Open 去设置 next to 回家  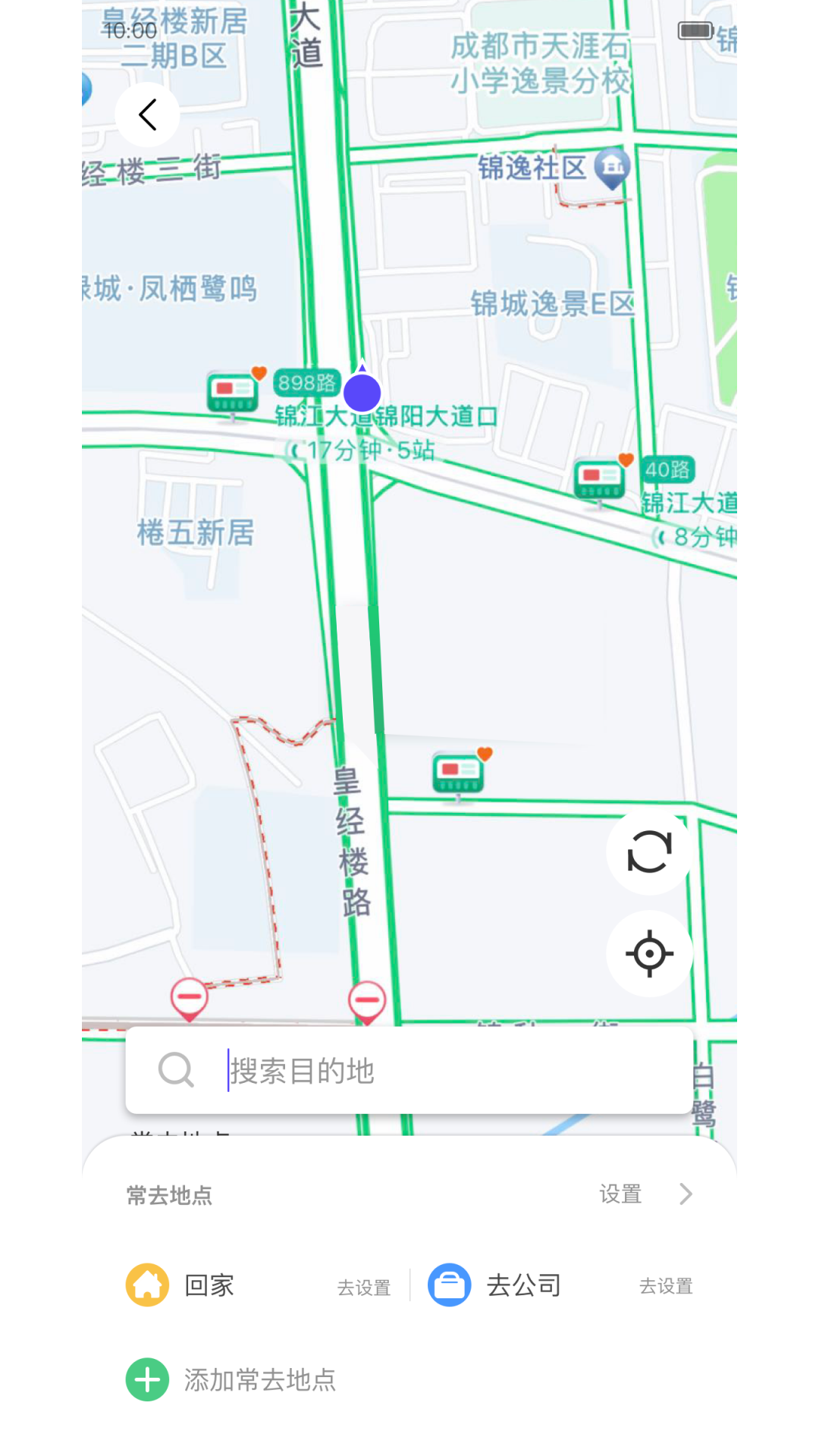[364, 1286]
